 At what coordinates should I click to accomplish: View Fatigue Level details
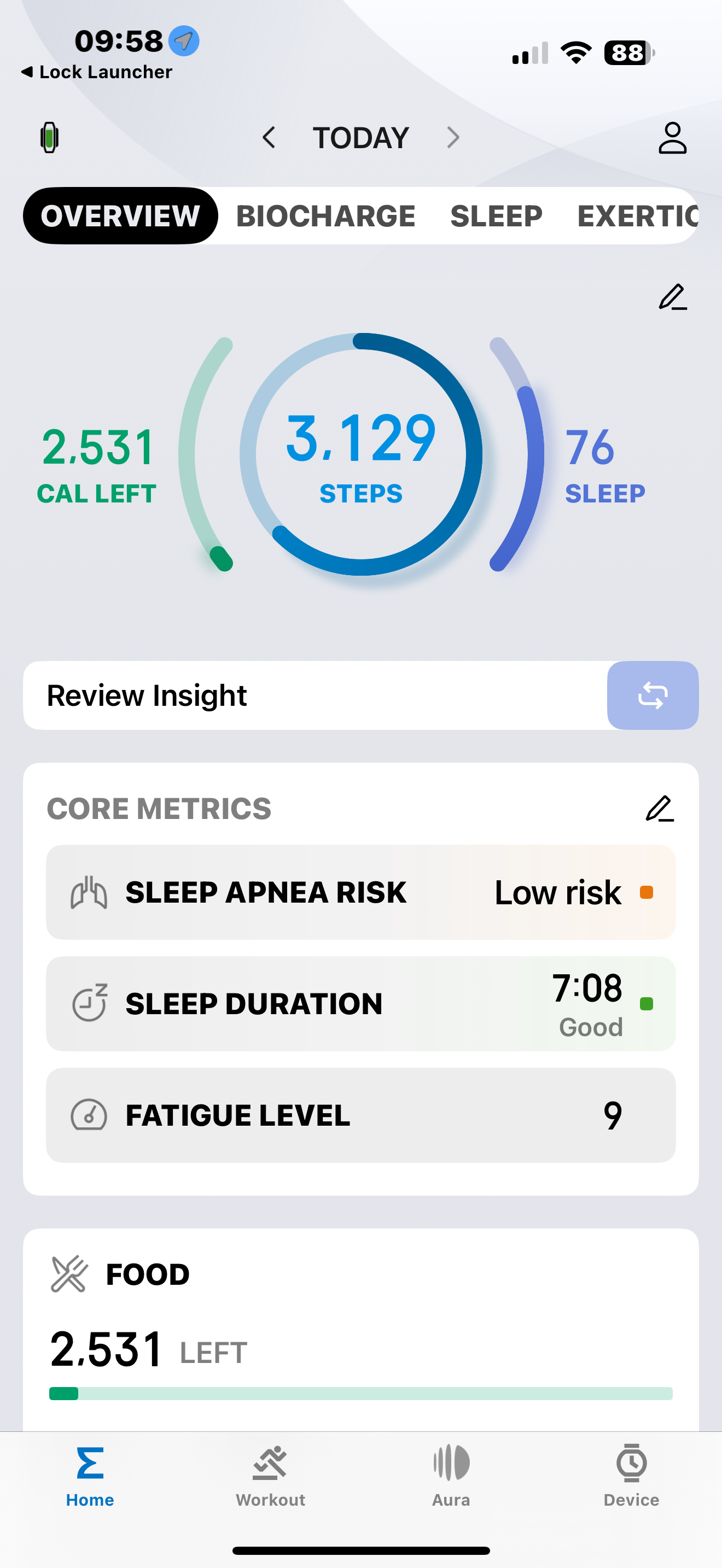[361, 1115]
